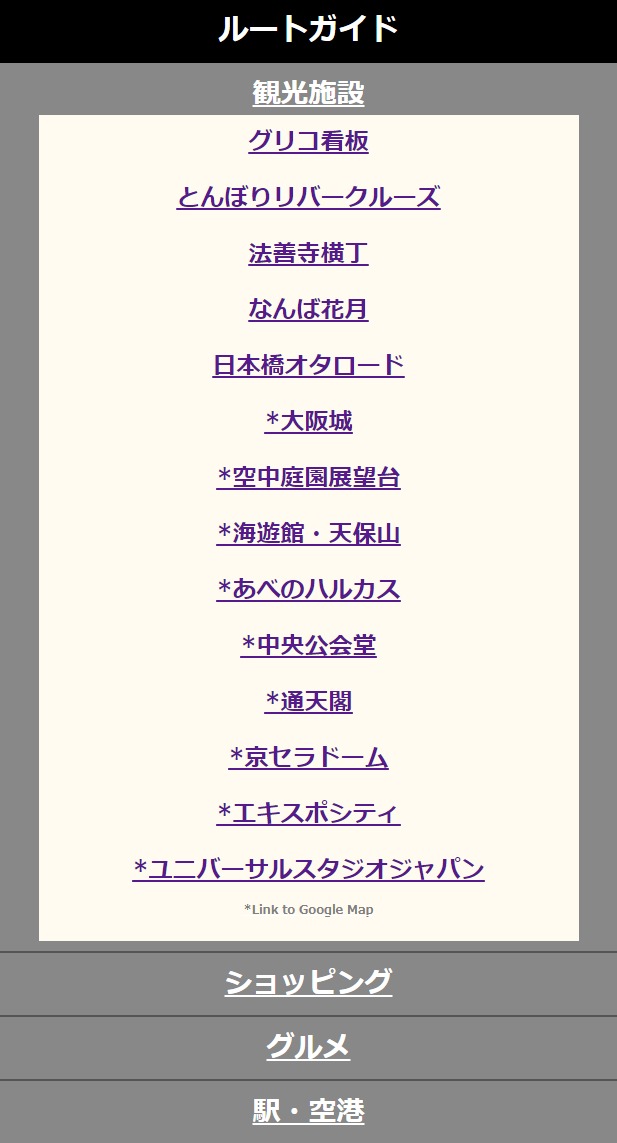617x1143 pixels.
Task: Open the なんば花月 route
Action: coord(308,309)
